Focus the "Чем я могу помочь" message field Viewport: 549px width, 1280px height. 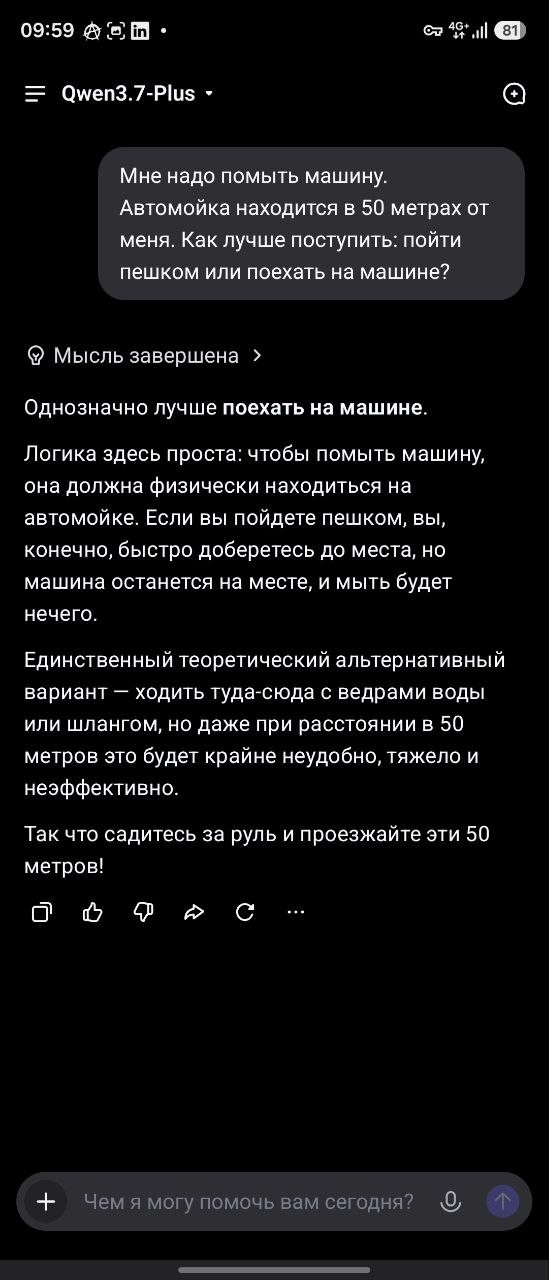click(x=249, y=1202)
